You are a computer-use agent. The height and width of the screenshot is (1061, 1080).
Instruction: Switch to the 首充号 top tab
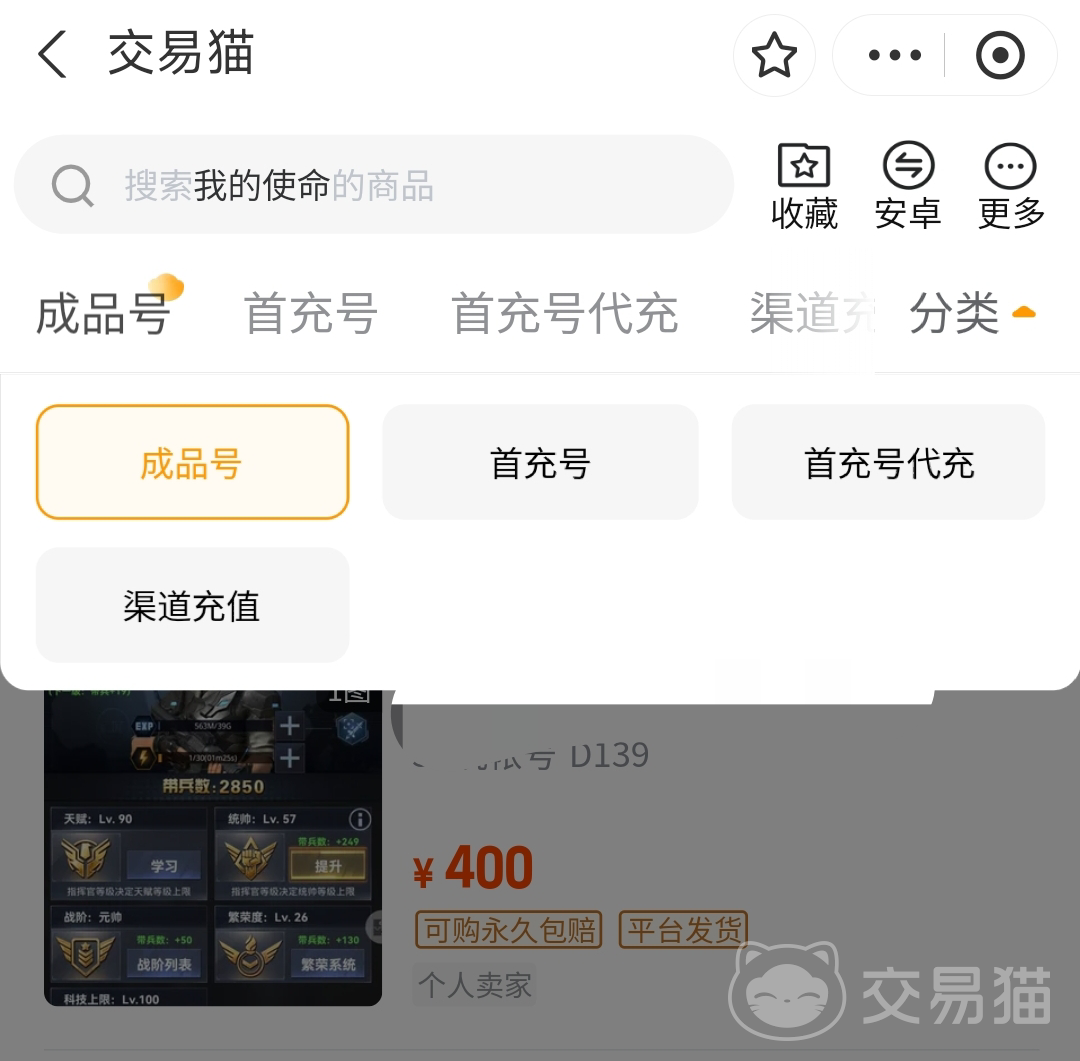[x=310, y=313]
